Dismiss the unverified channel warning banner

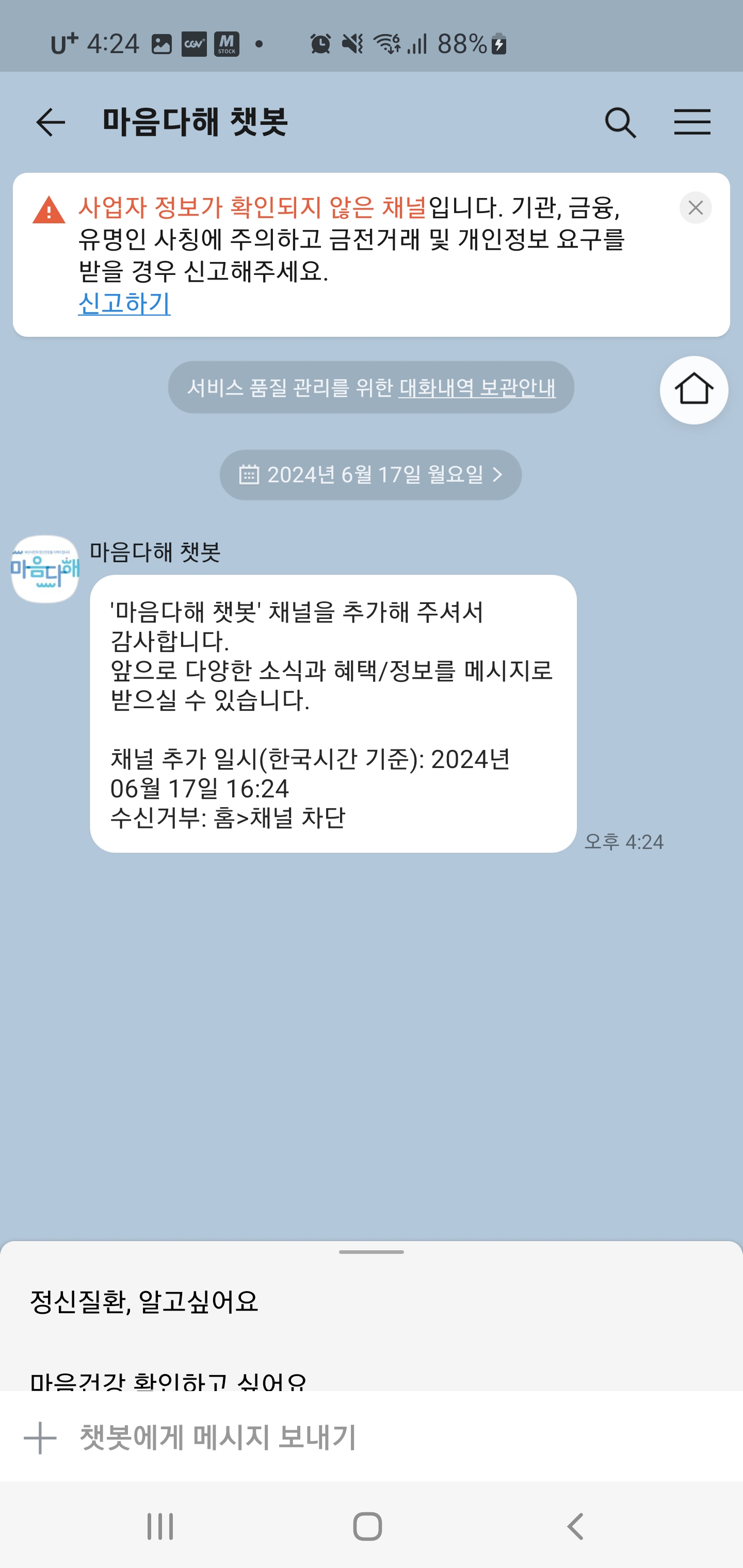click(696, 208)
